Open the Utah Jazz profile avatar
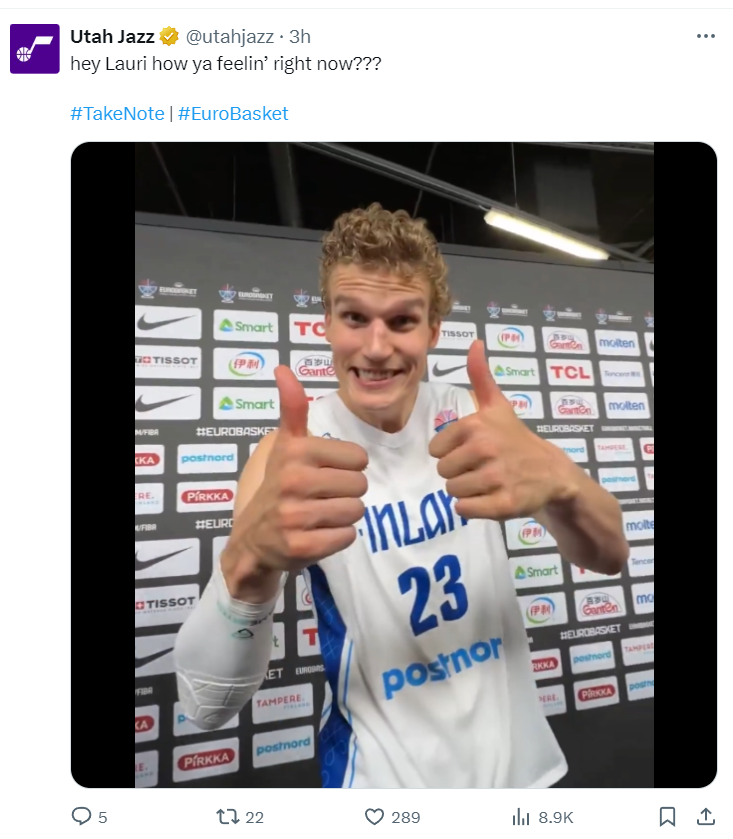This screenshot has width=733, height=839. coord(35,49)
